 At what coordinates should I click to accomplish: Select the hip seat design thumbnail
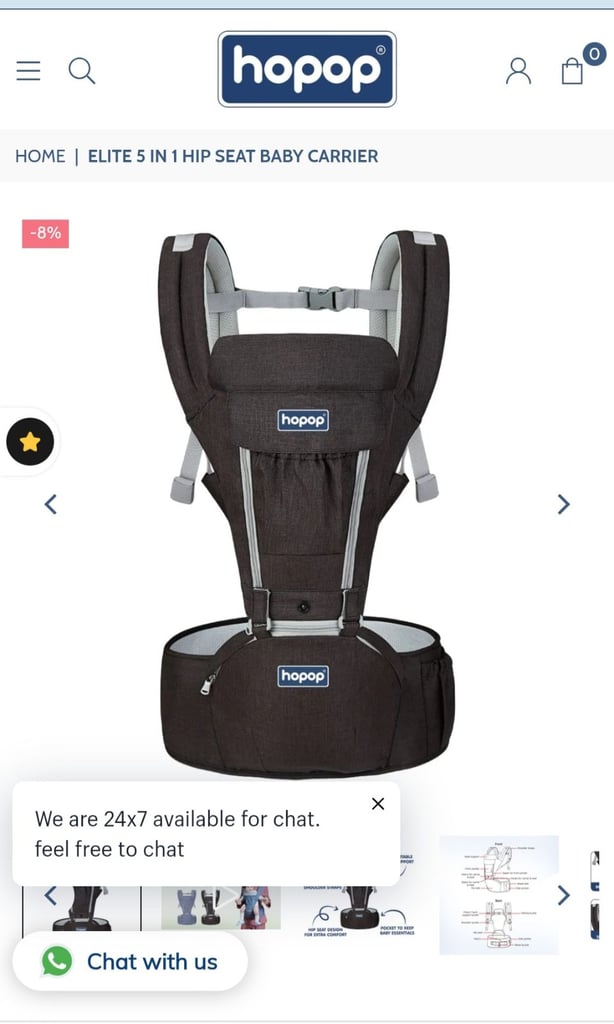pos(356,911)
